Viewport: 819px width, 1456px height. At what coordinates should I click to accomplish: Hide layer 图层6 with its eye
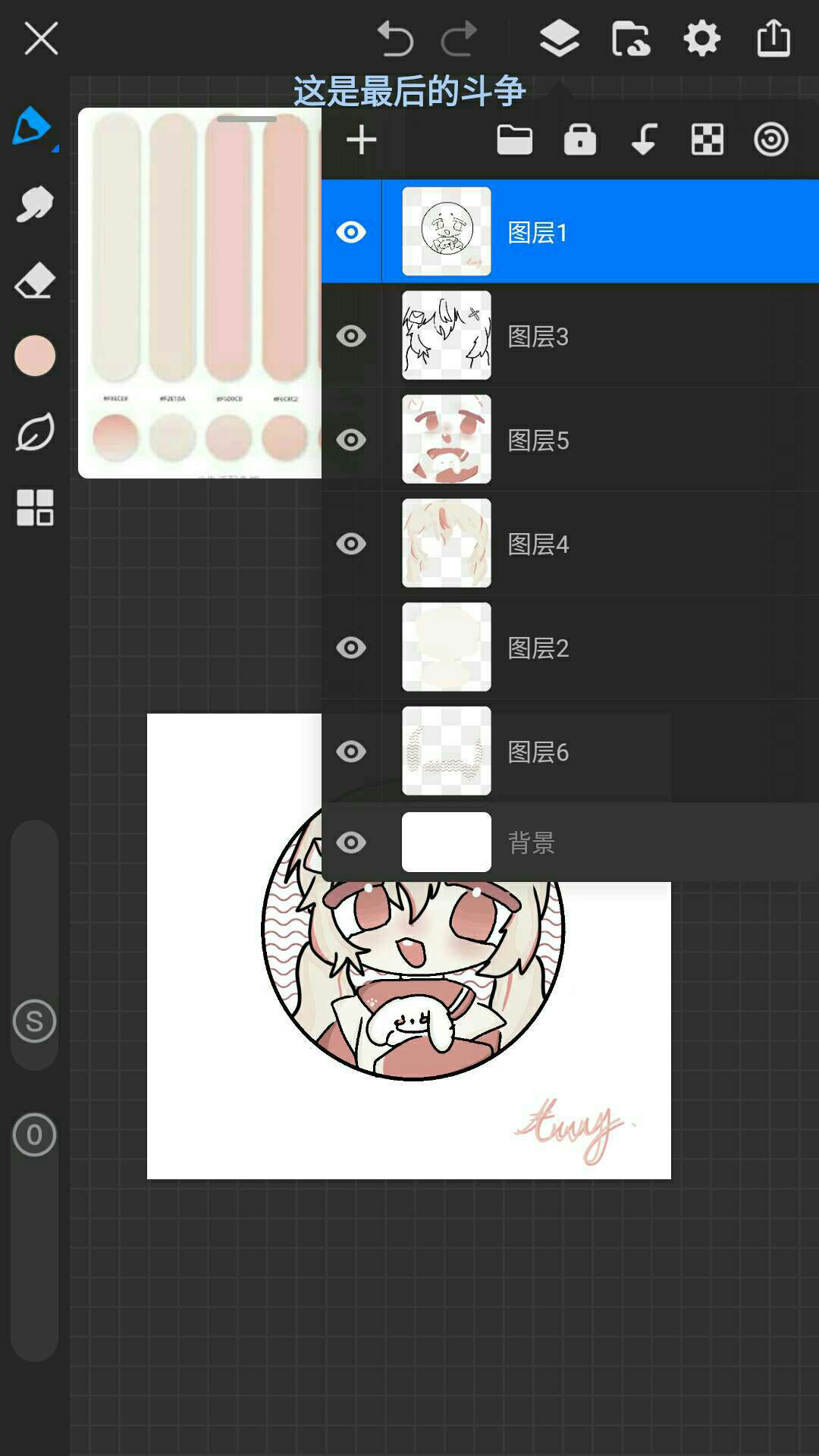tap(351, 752)
